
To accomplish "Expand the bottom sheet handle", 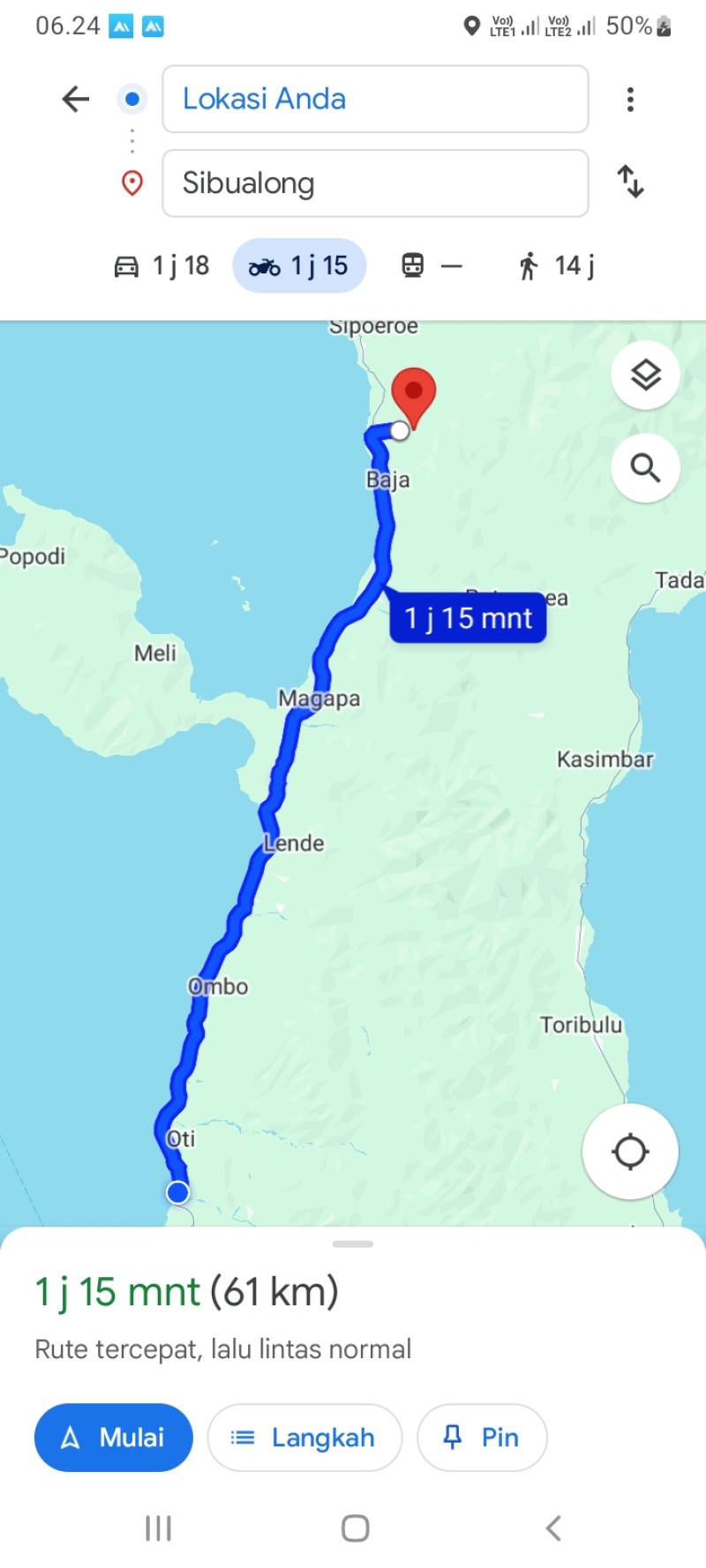I will tap(353, 1244).
